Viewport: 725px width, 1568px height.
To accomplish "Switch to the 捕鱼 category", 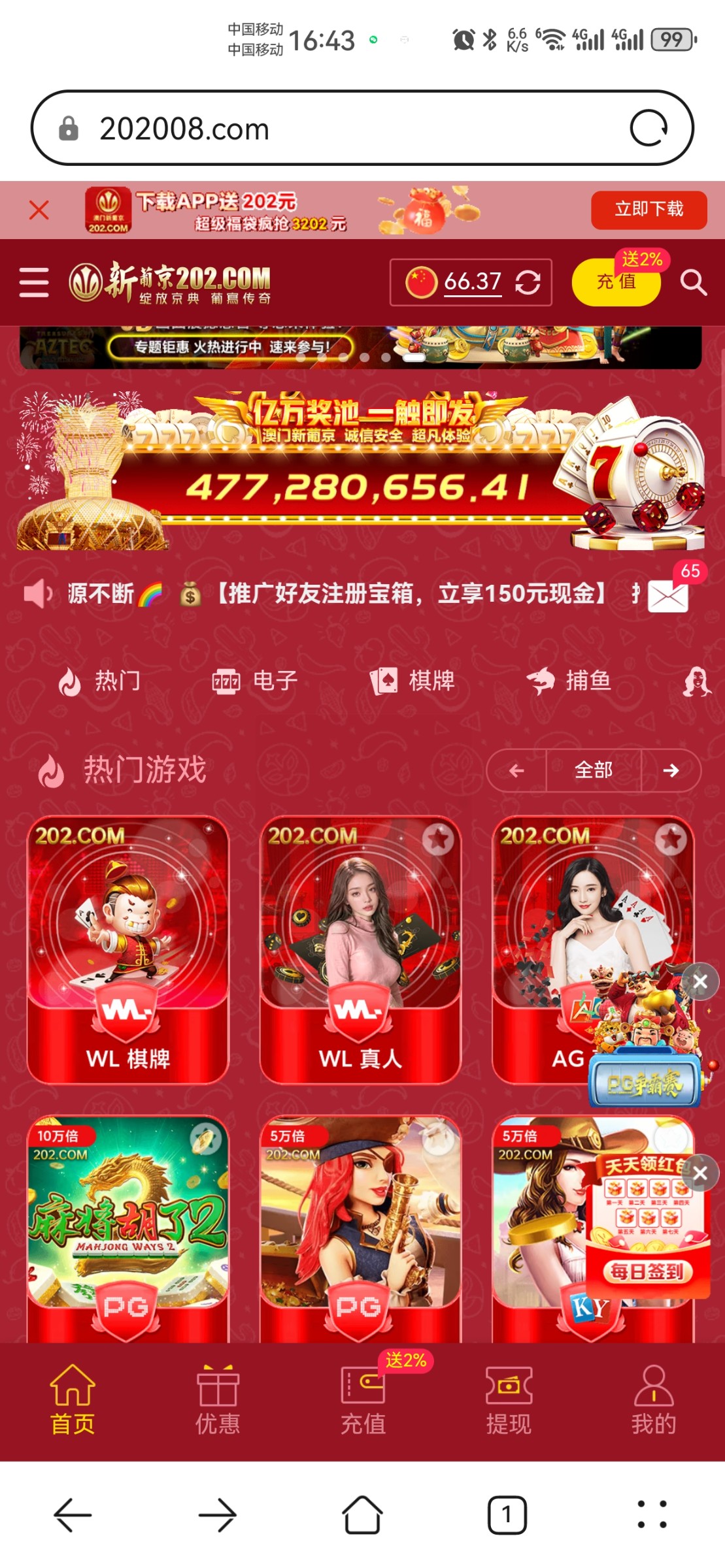I will point(569,681).
